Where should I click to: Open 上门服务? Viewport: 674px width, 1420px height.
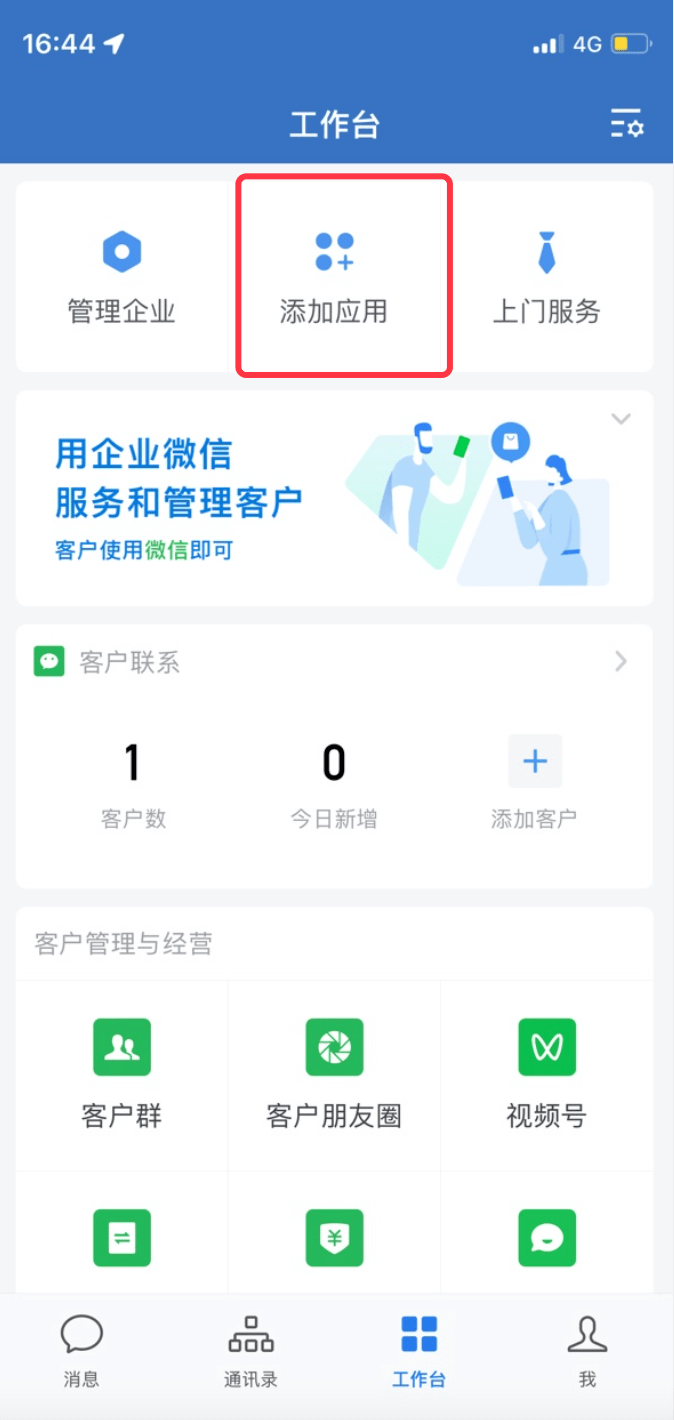[x=546, y=276]
